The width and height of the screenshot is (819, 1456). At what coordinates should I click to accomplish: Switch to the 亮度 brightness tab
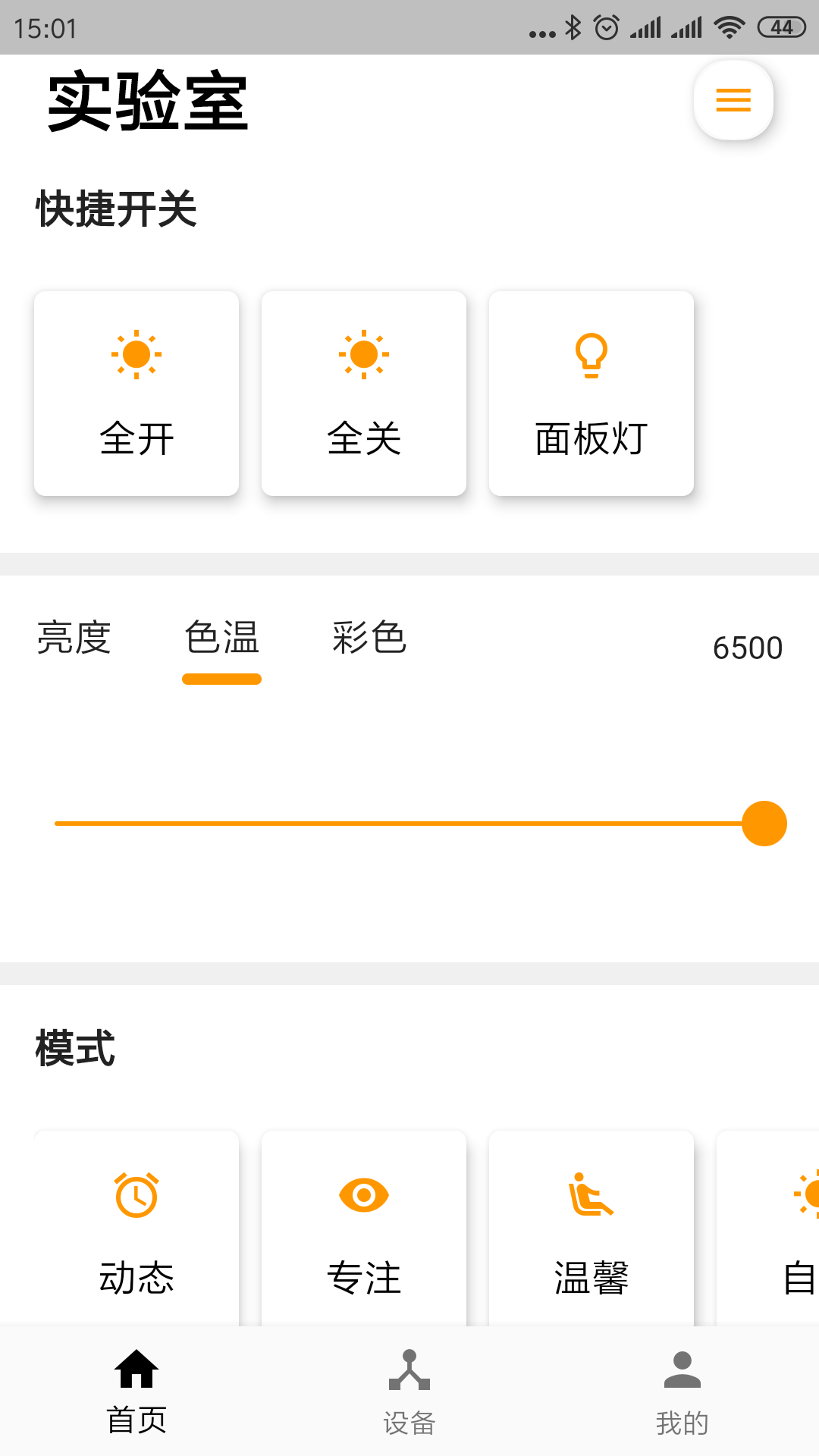pos(72,639)
